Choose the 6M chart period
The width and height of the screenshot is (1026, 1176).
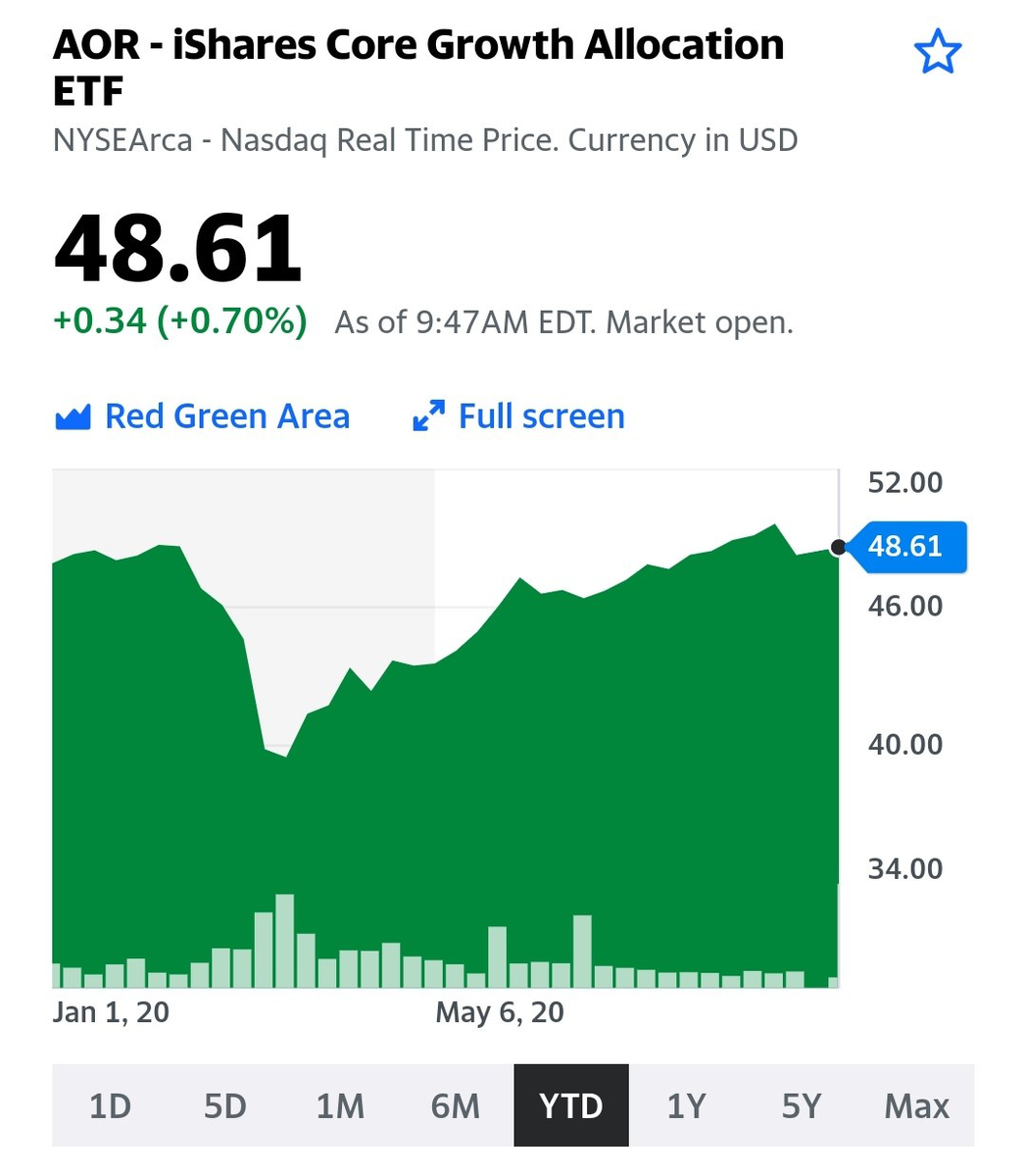point(456,1105)
